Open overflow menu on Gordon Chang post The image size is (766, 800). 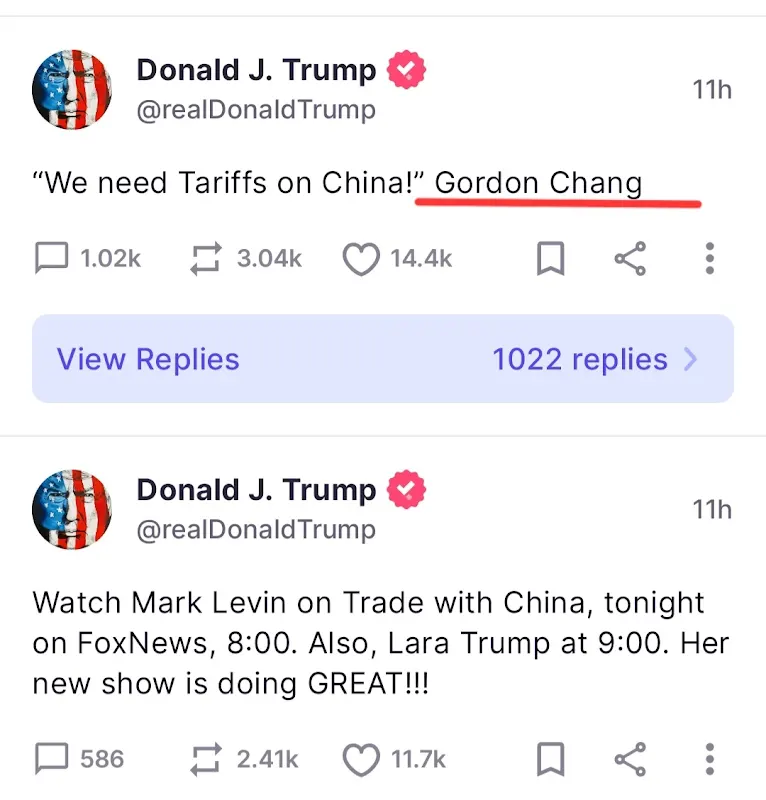point(709,259)
